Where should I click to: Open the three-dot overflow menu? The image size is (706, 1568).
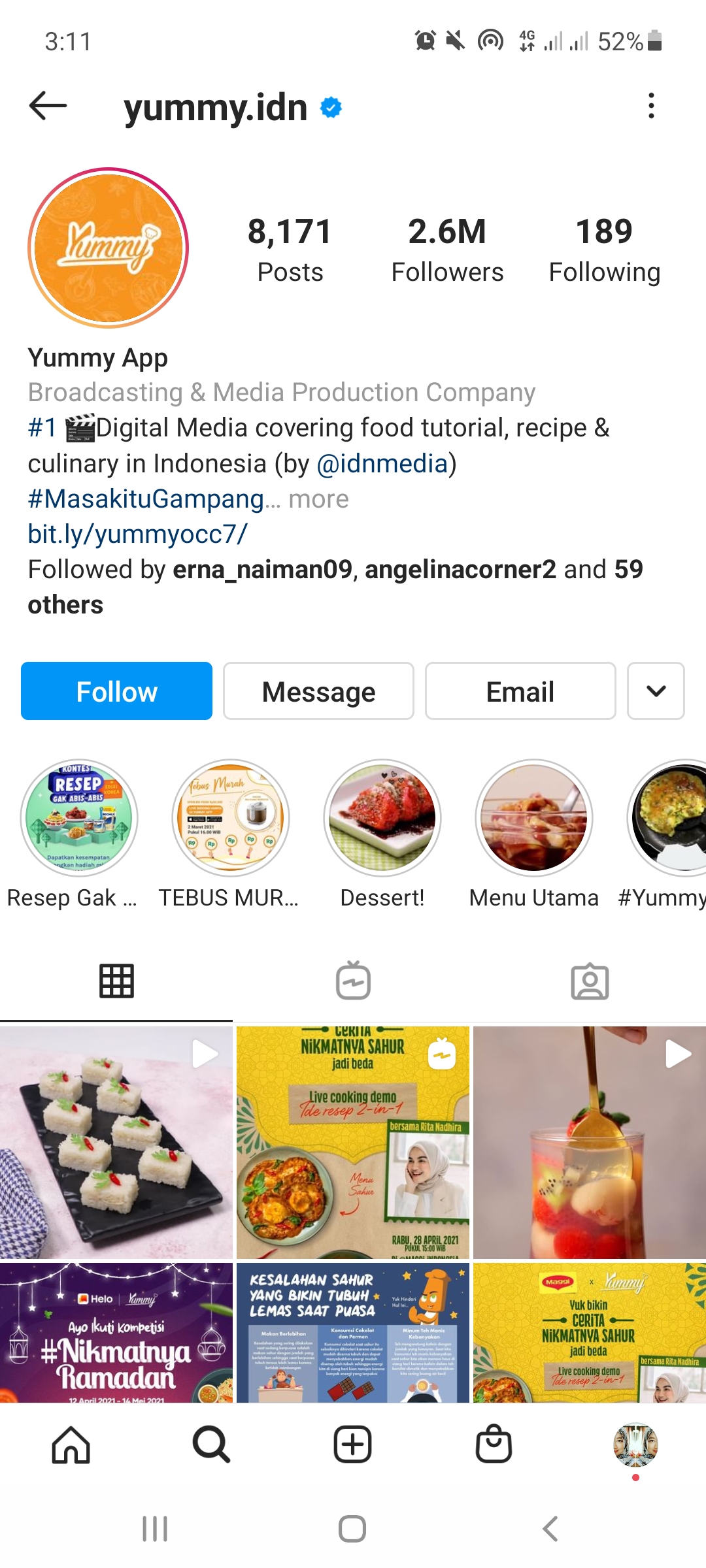coord(650,106)
